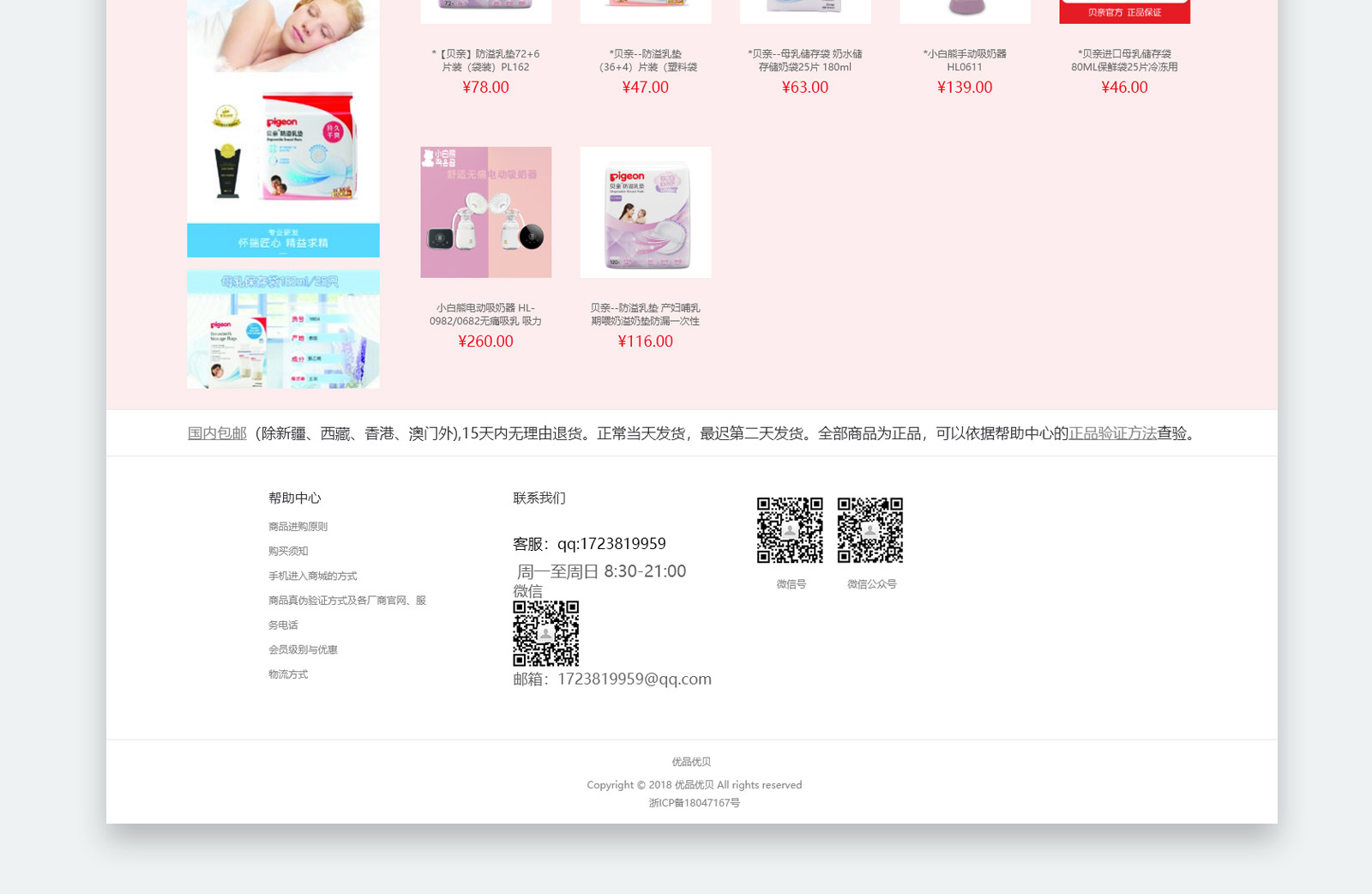Open the 母乳保存袋 promo banner
This screenshot has width=1372, height=894.
coord(283,329)
